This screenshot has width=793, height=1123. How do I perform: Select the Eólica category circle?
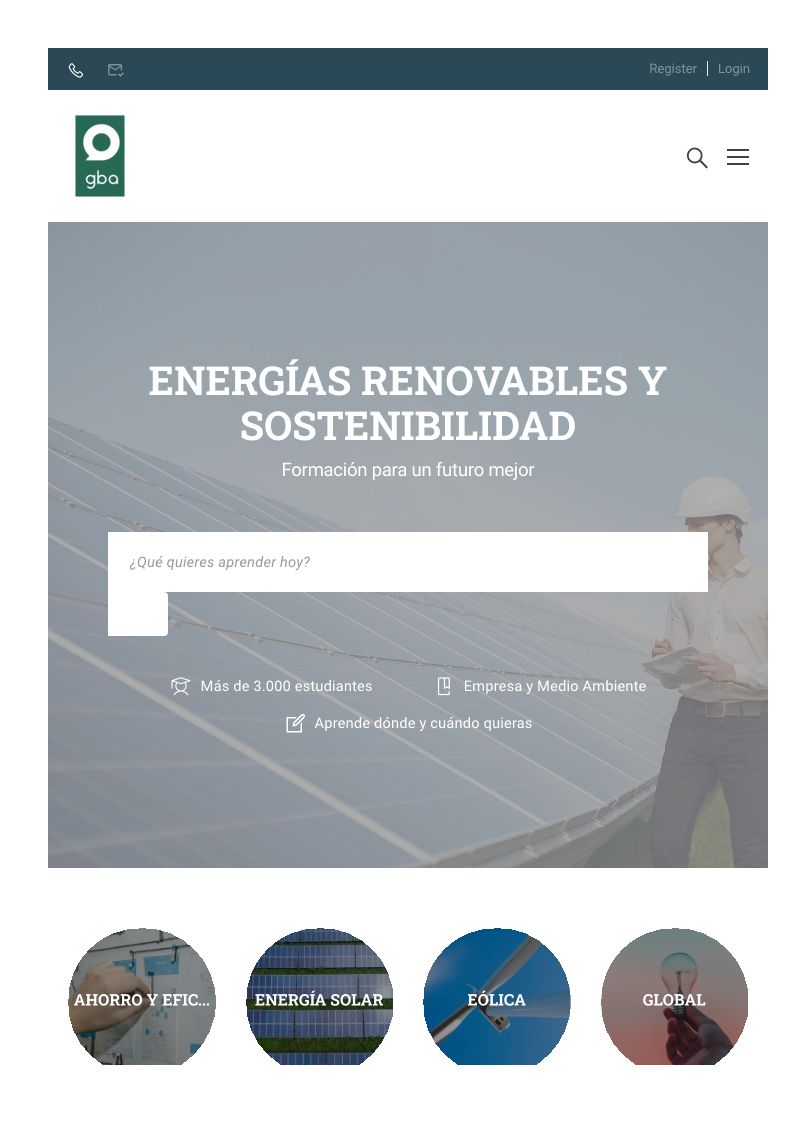(496, 998)
